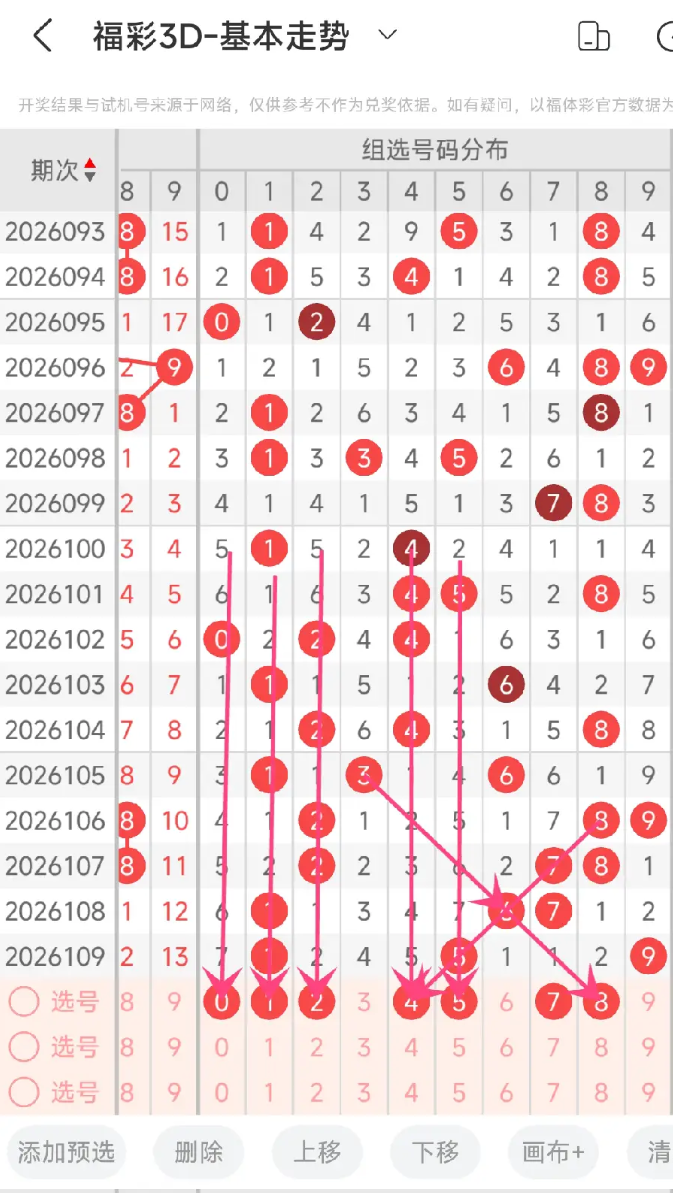Deselect red-circled 7 in the topmost 选号 row
The width and height of the screenshot is (673, 1193).
tap(554, 1002)
